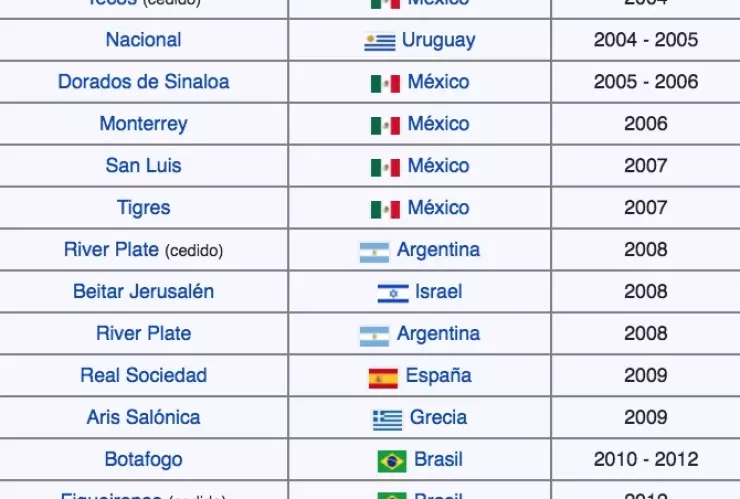Open the España country link
Image resolution: width=740 pixels, height=499 pixels.
[438, 376]
